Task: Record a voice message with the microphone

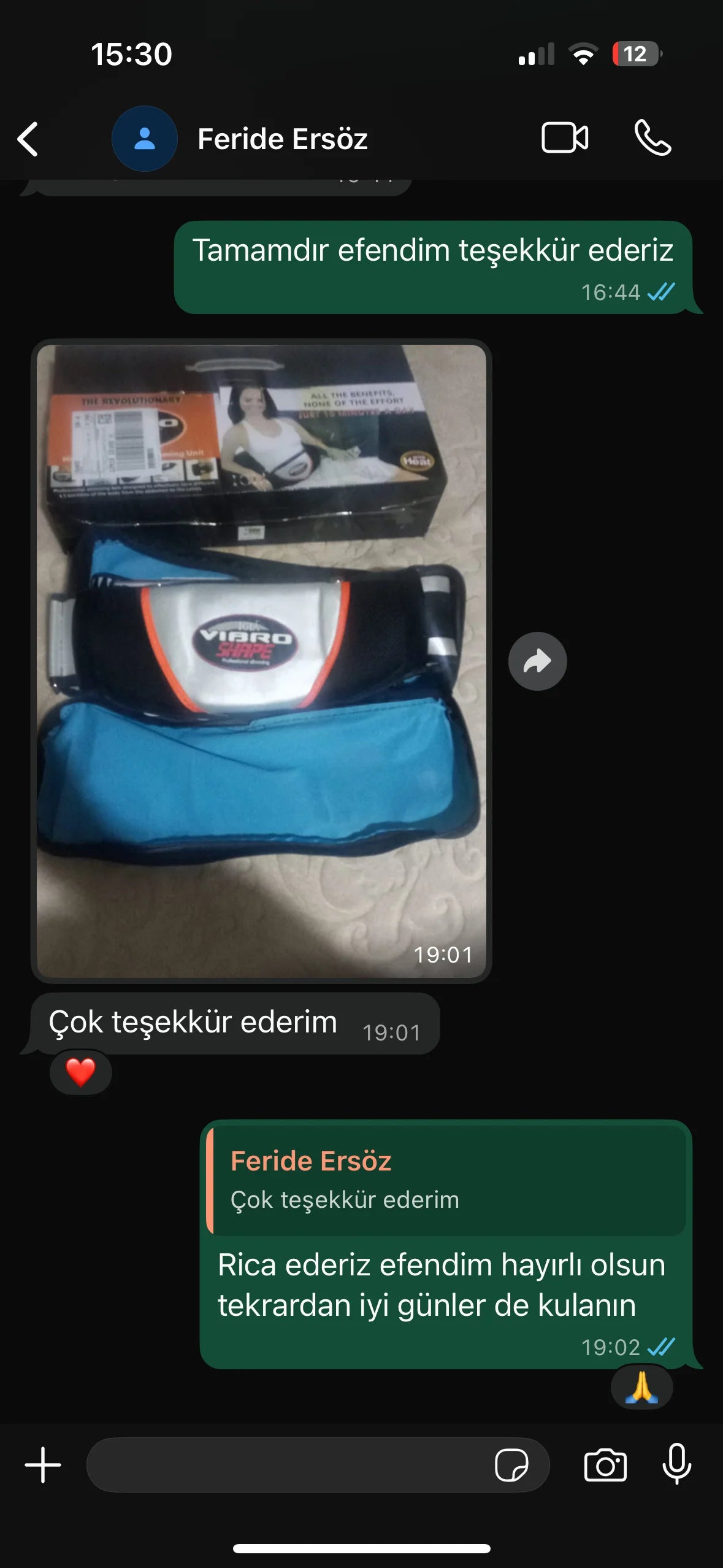Action: point(677,1464)
